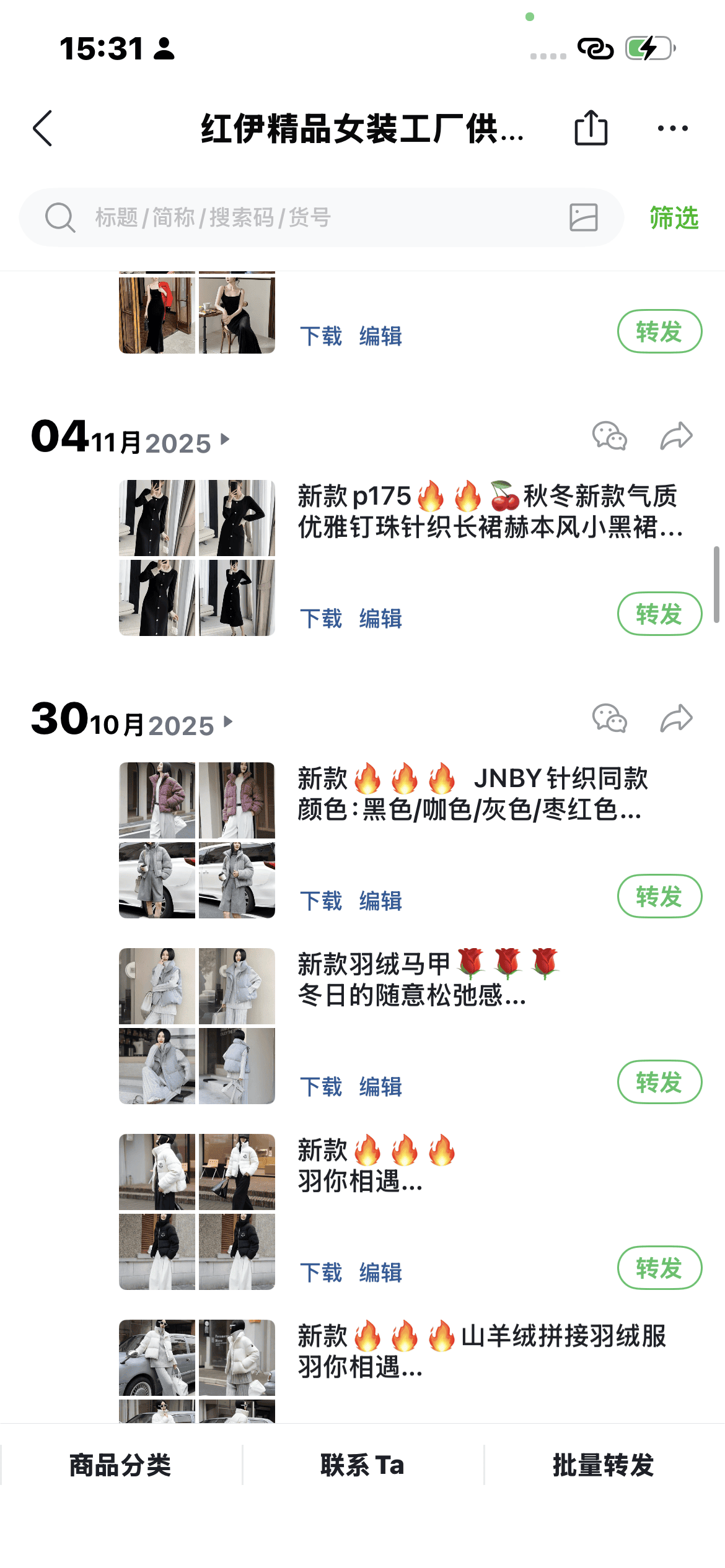The height and width of the screenshot is (1568, 725).
Task: Edit the 新款羽绒马甲 post
Action: coord(380,1086)
